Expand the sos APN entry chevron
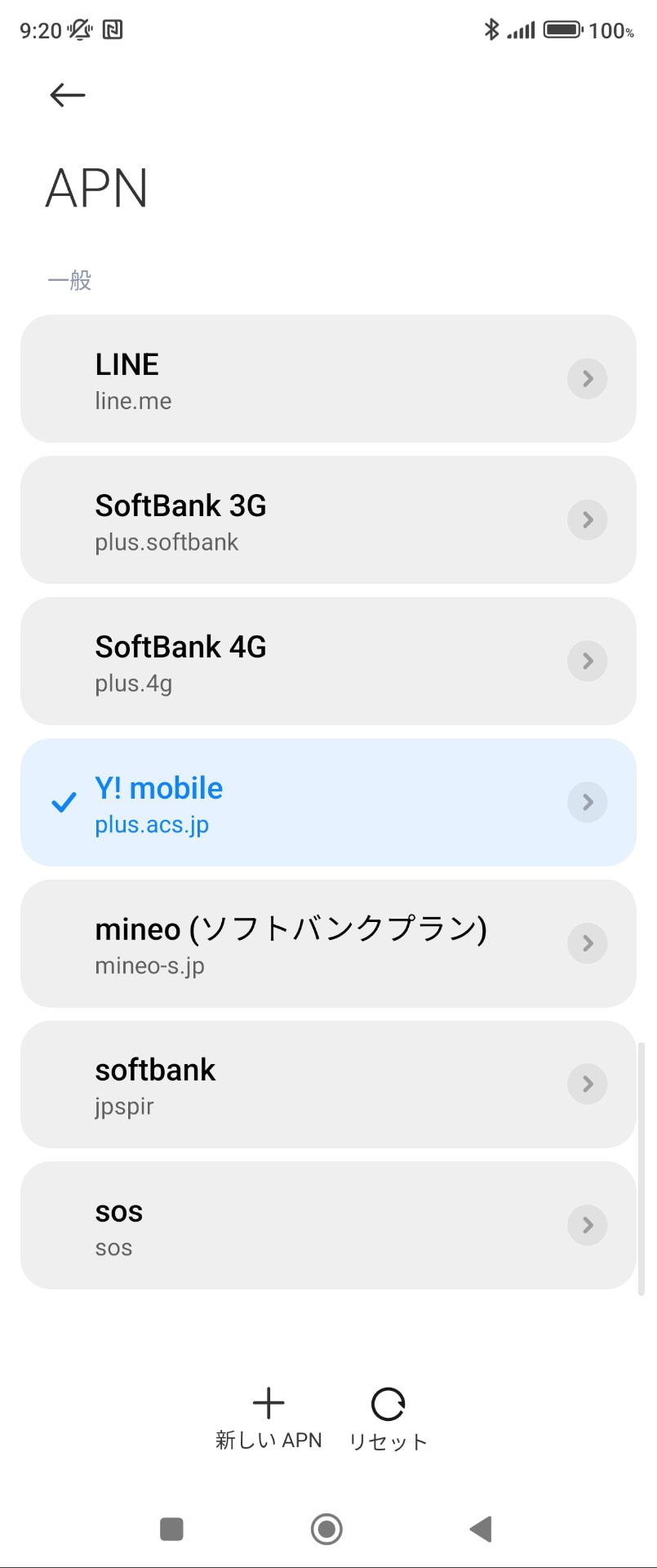The height and width of the screenshot is (1568, 657). 587,1225
